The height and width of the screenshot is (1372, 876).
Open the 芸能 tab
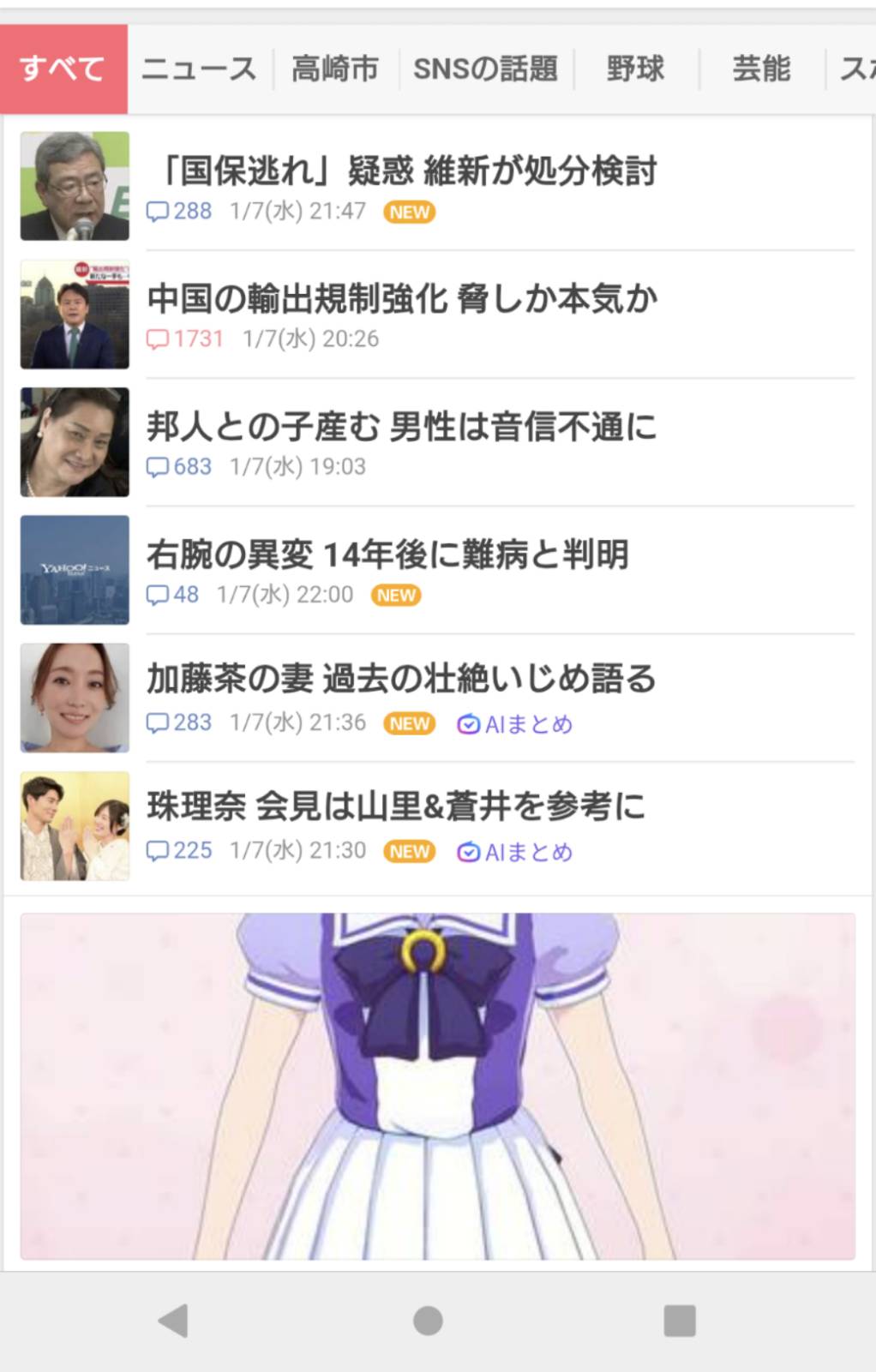[761, 69]
